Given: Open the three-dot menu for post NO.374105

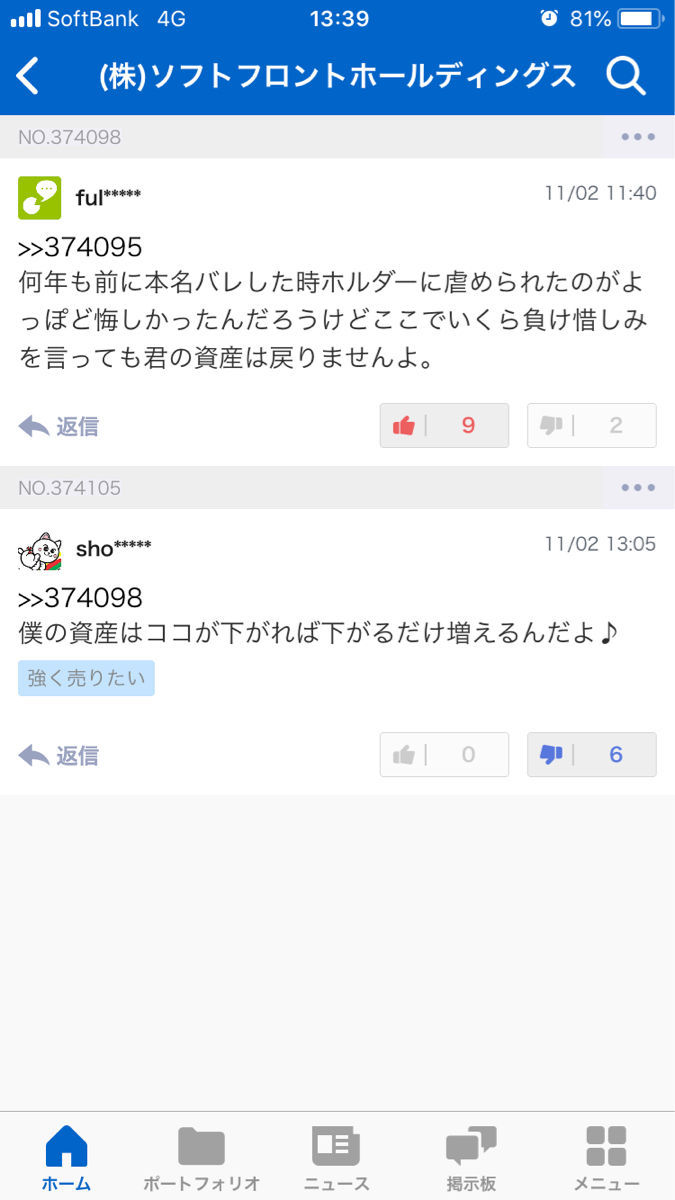Looking at the screenshot, I should (x=637, y=488).
